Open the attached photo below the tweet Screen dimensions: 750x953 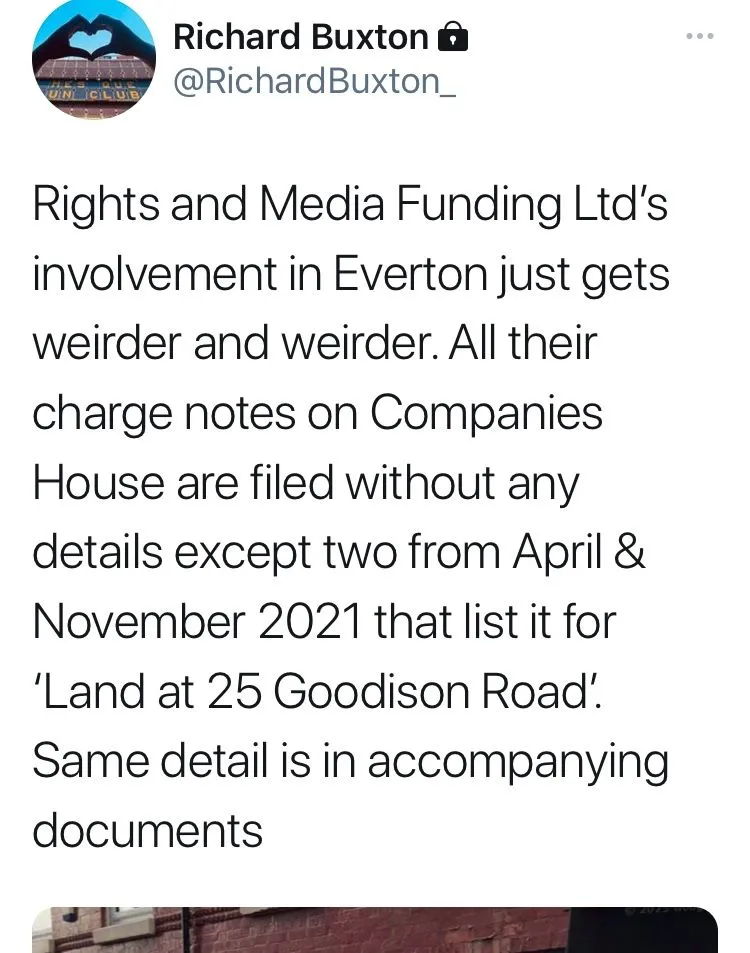tap(375, 930)
